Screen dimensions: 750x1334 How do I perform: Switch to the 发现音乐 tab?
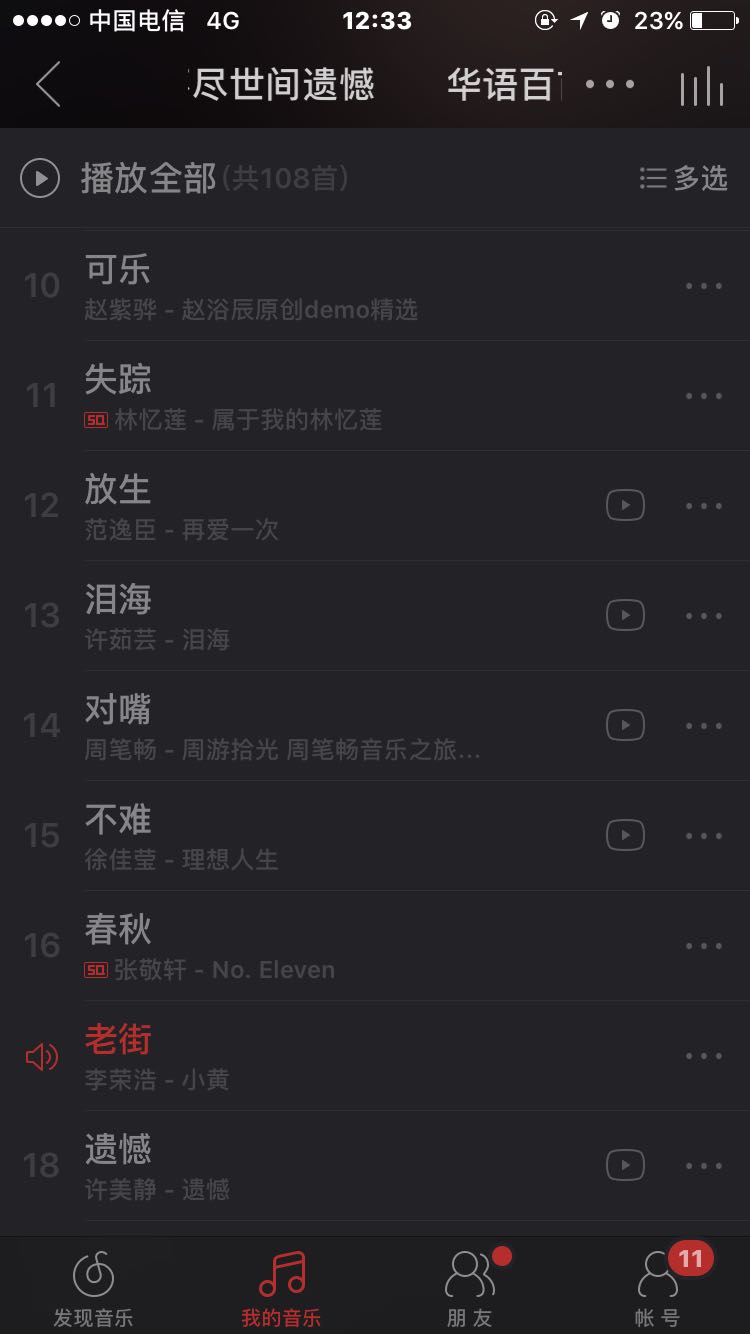(93, 1288)
